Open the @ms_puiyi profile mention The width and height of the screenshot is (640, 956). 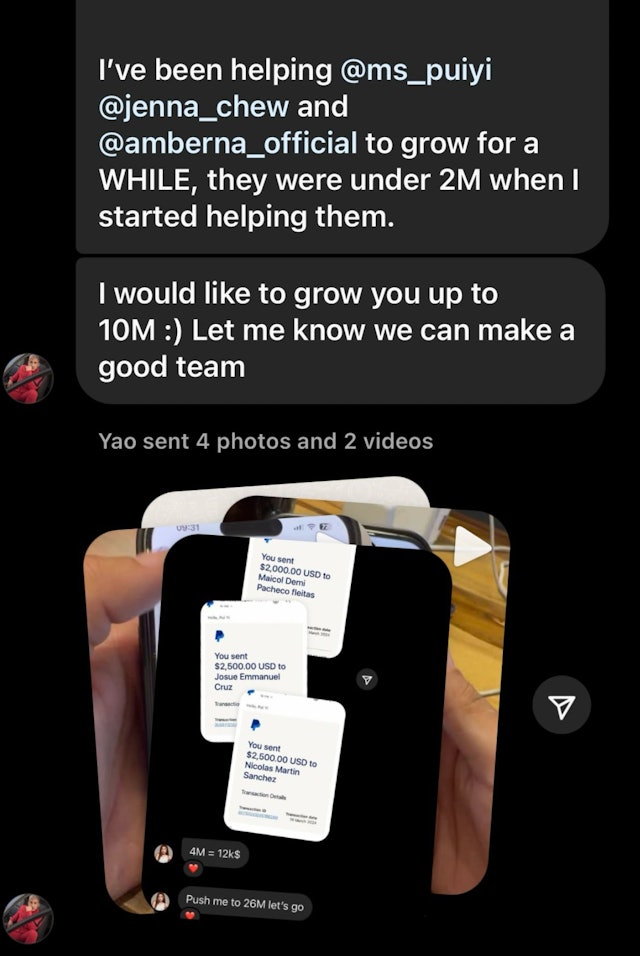[416, 71]
